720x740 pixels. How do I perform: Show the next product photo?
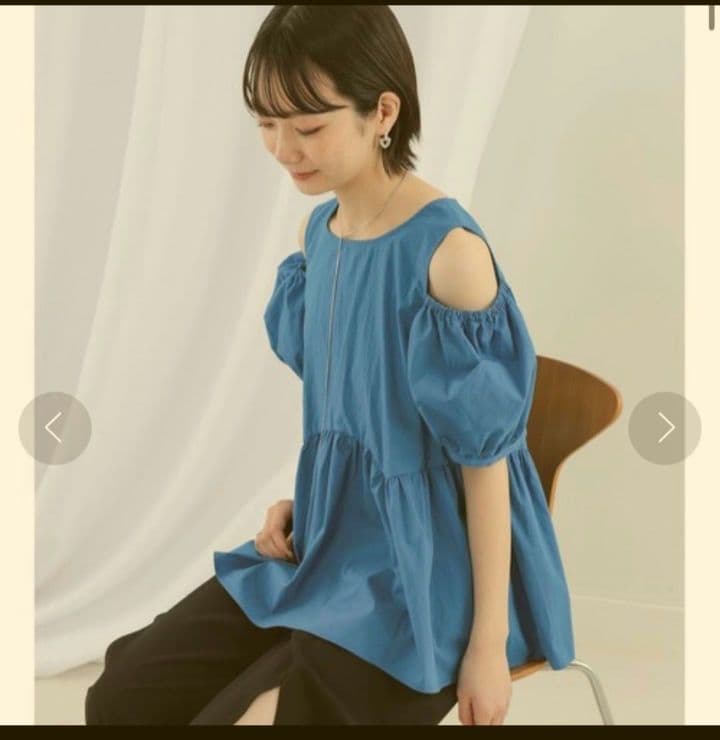(x=665, y=428)
